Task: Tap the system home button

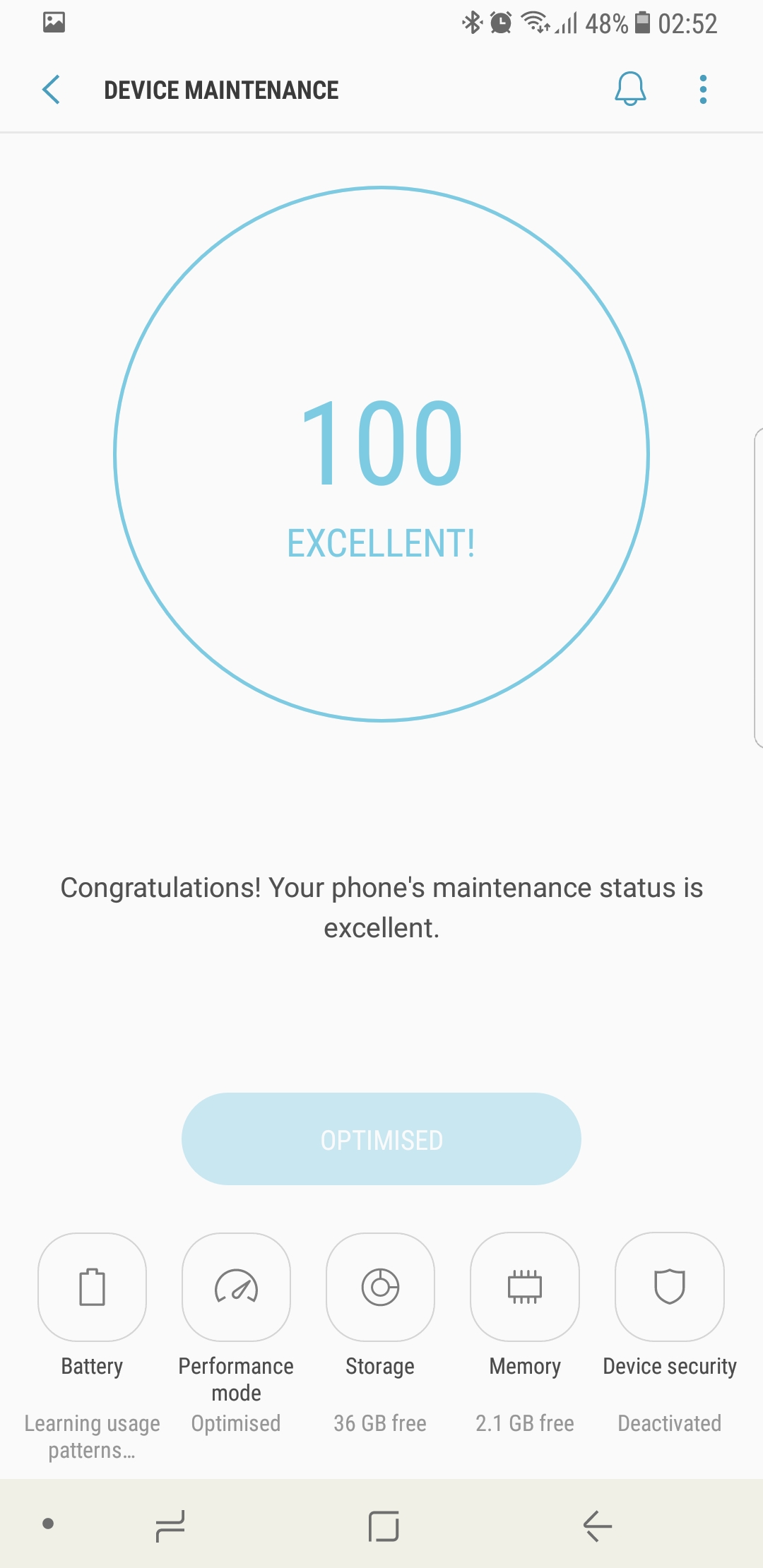Action: point(384,1526)
